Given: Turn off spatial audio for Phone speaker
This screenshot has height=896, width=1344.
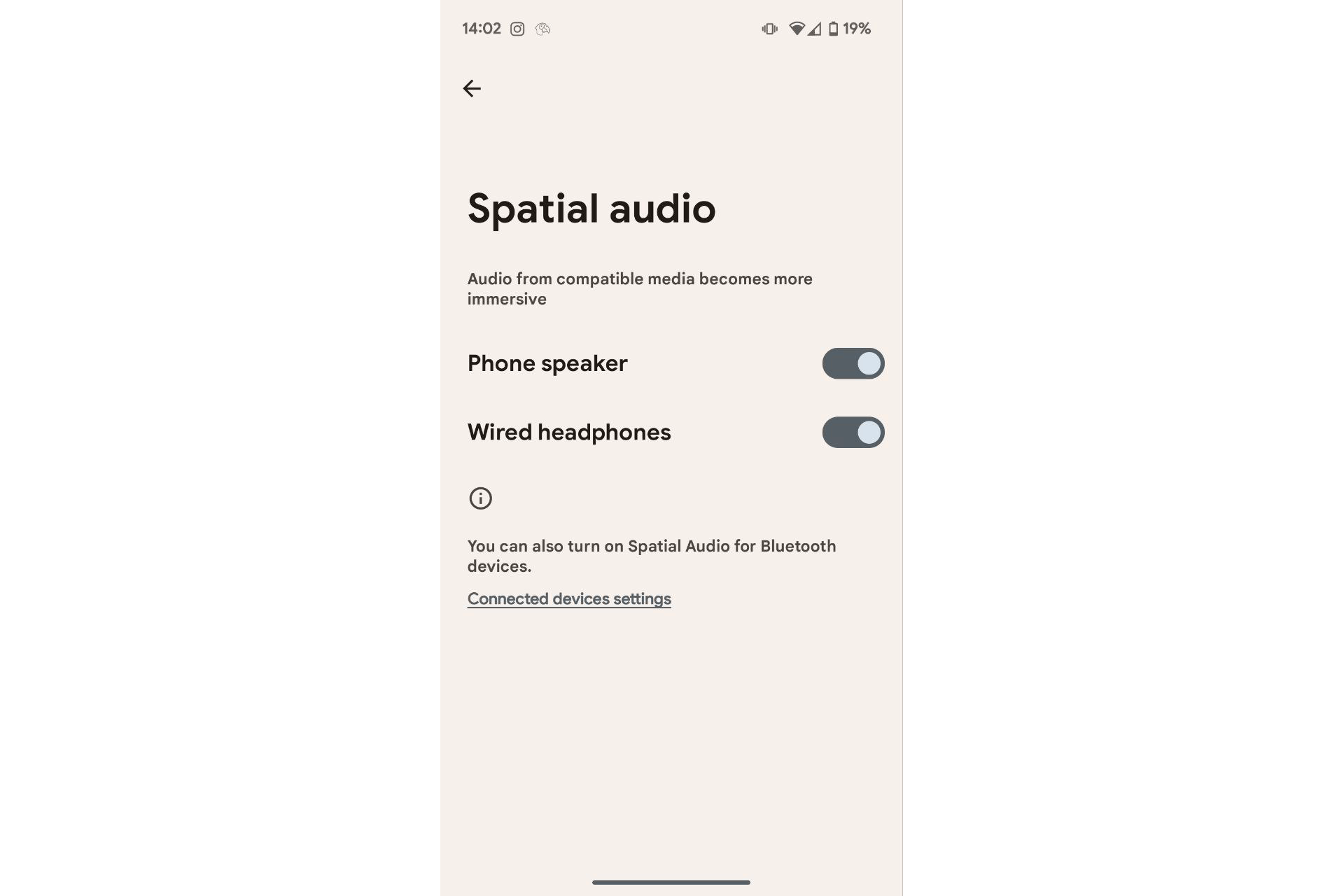Looking at the screenshot, I should pyautogui.click(x=853, y=363).
